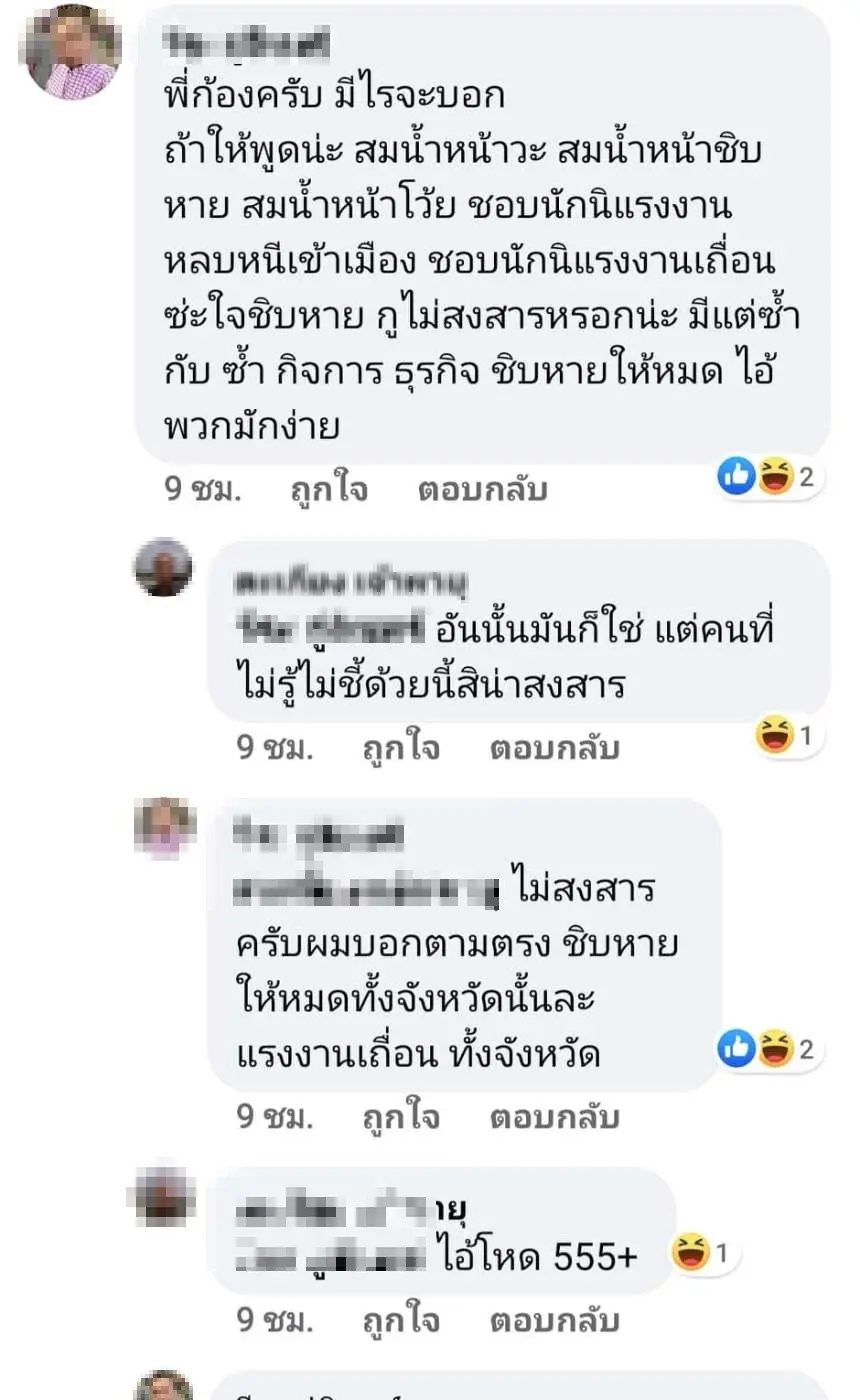Reply to the comment starting with พี่ก้องครับ
This screenshot has width=860, height=1400.
pyautogui.click(x=483, y=489)
